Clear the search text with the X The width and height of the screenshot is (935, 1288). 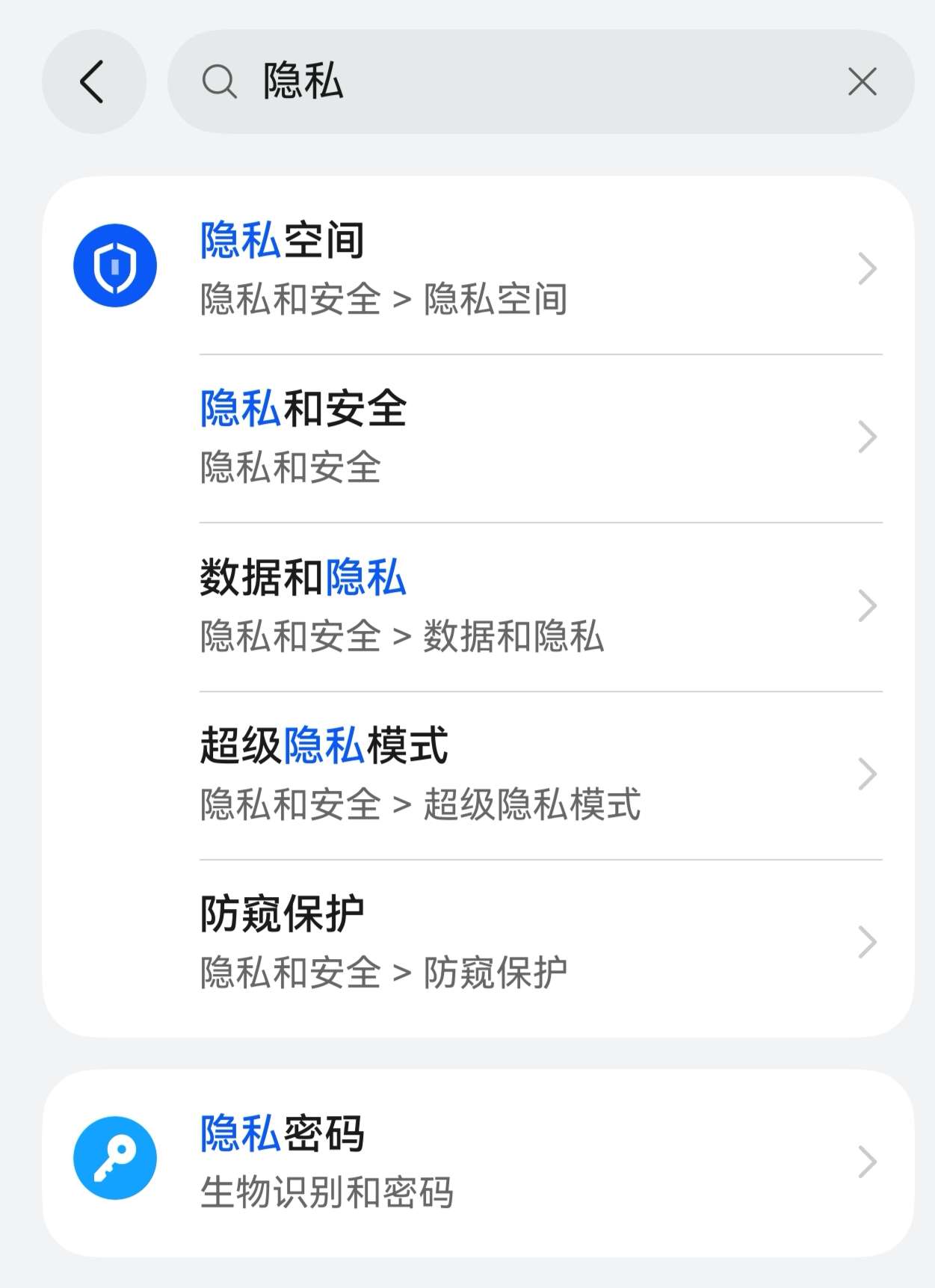click(x=862, y=81)
